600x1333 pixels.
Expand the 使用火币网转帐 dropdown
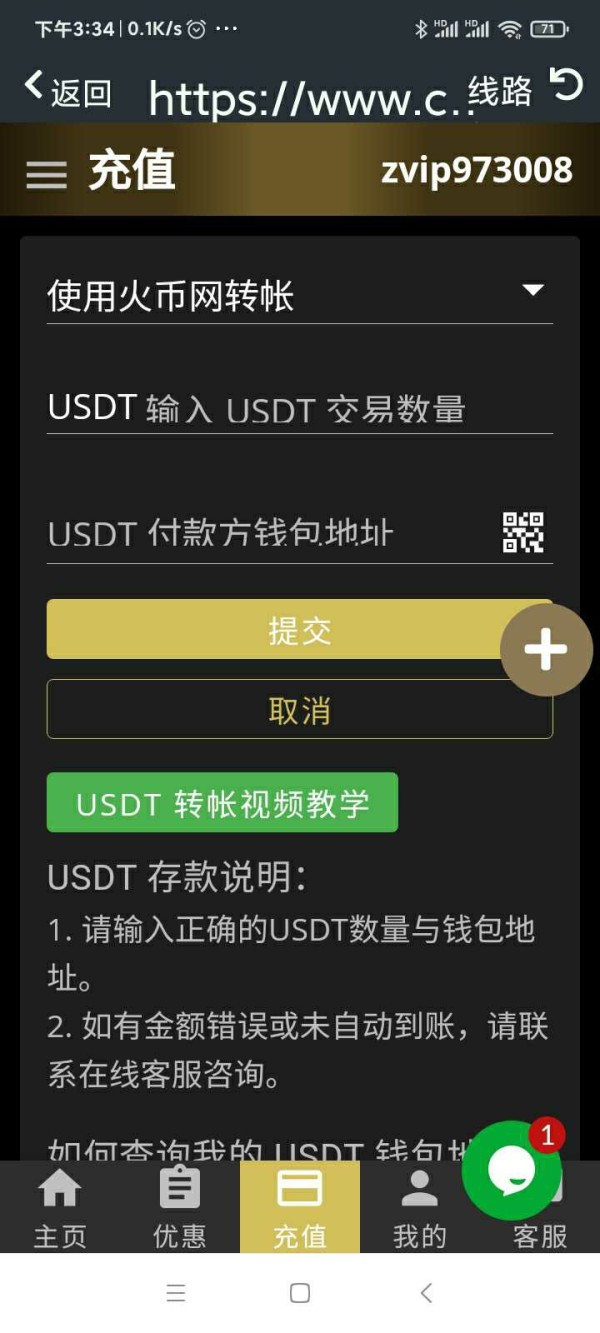300,295
